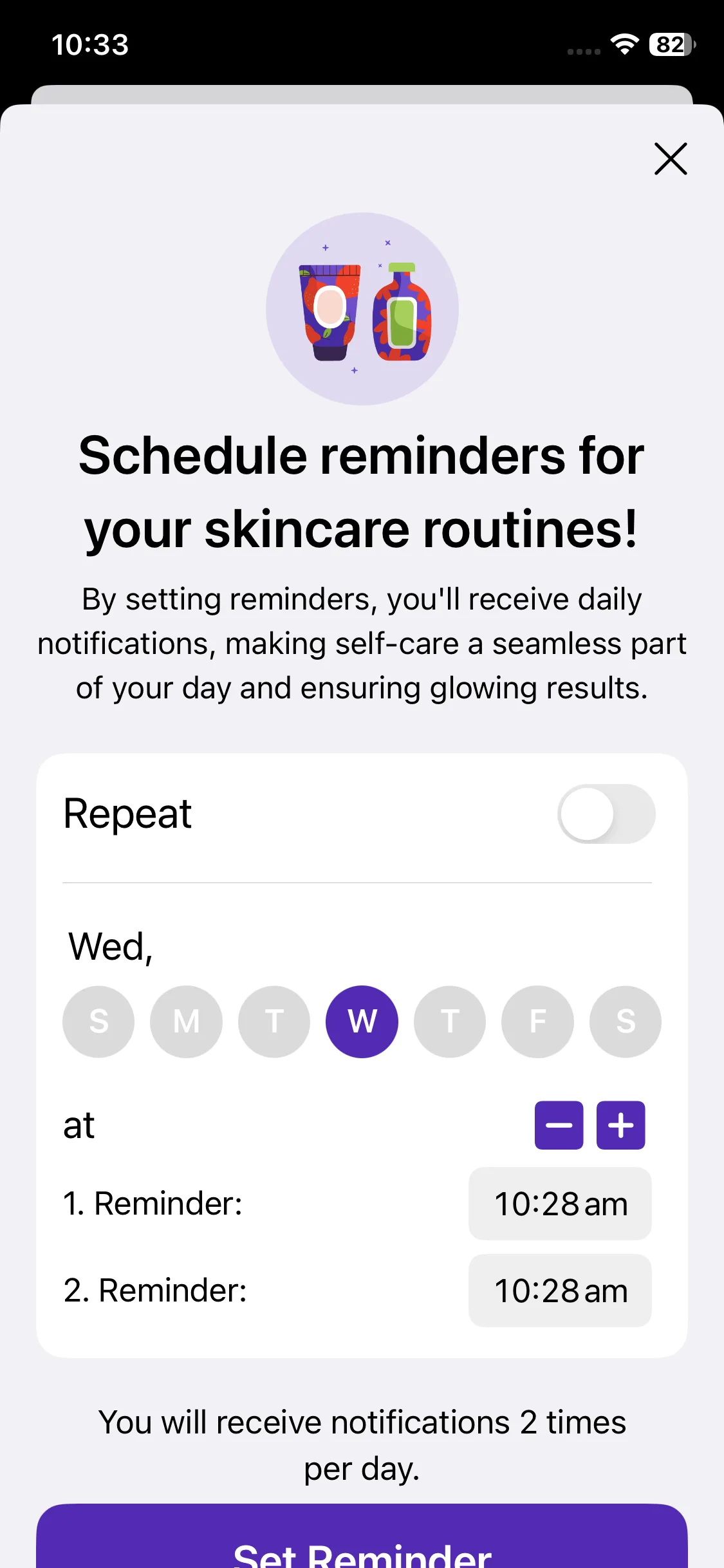Remove a reminder with minus button

click(559, 1125)
